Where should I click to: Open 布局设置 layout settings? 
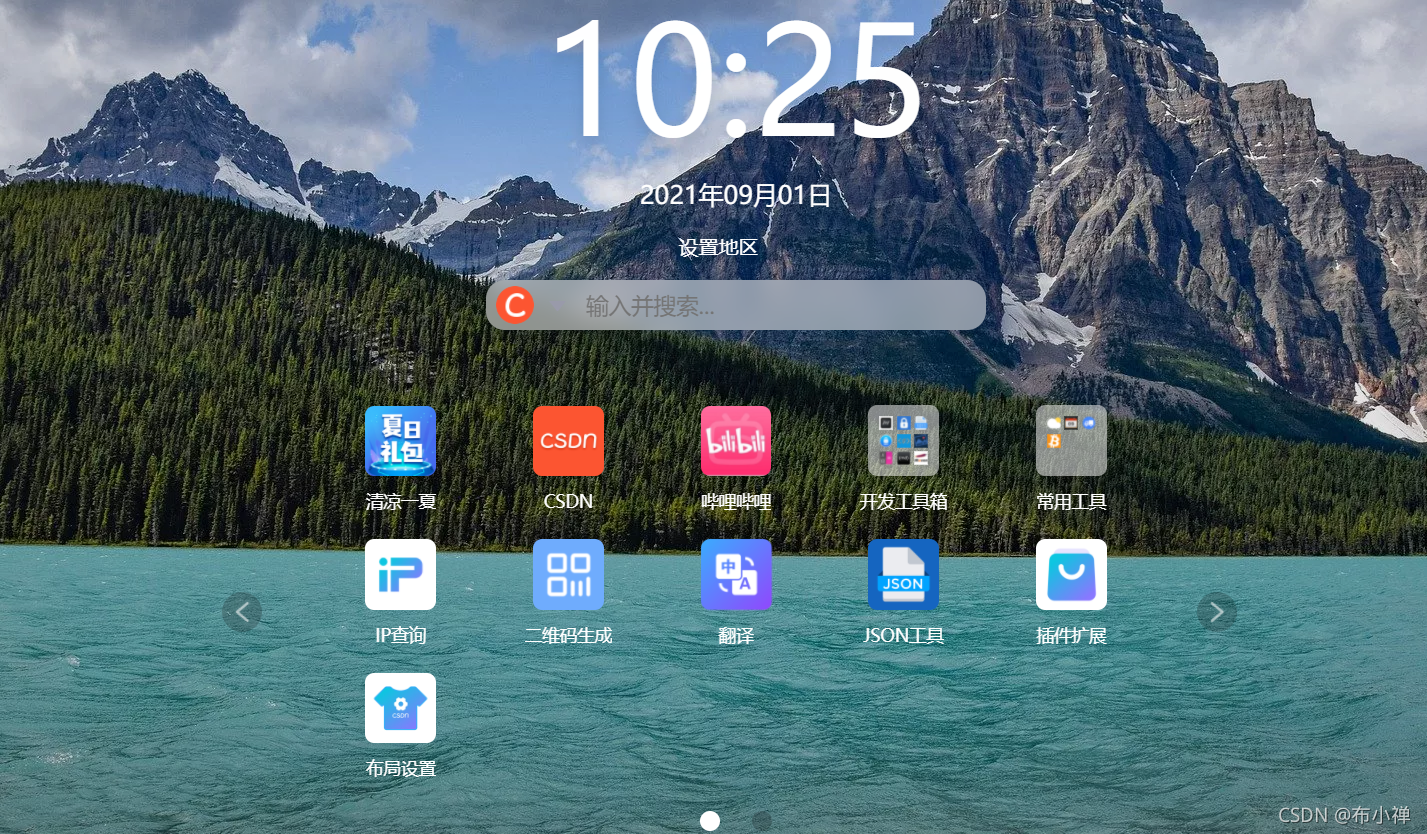[x=400, y=708]
